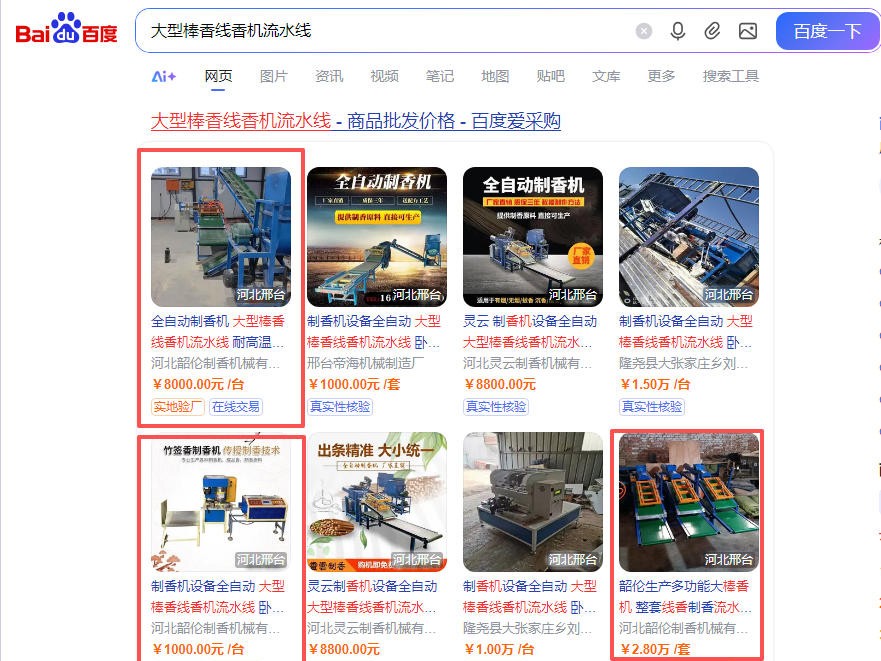Switch to 图片 tab
881x661 pixels.
coord(273,76)
